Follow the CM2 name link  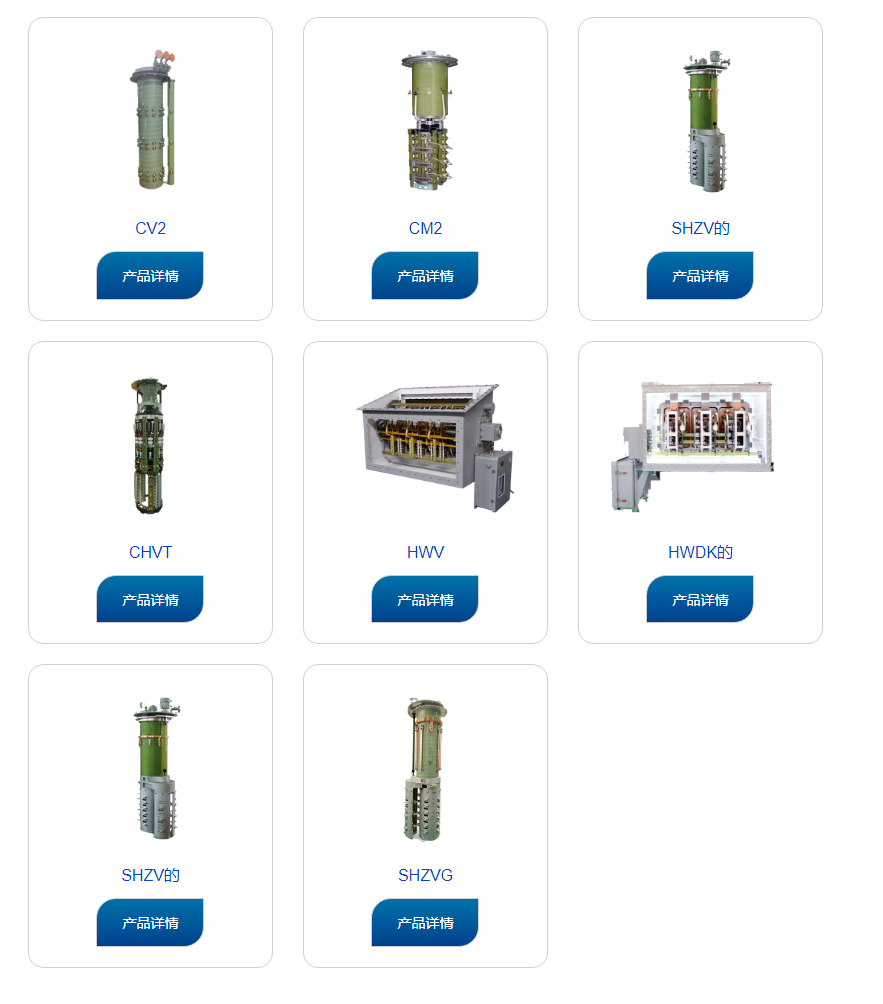click(x=425, y=228)
